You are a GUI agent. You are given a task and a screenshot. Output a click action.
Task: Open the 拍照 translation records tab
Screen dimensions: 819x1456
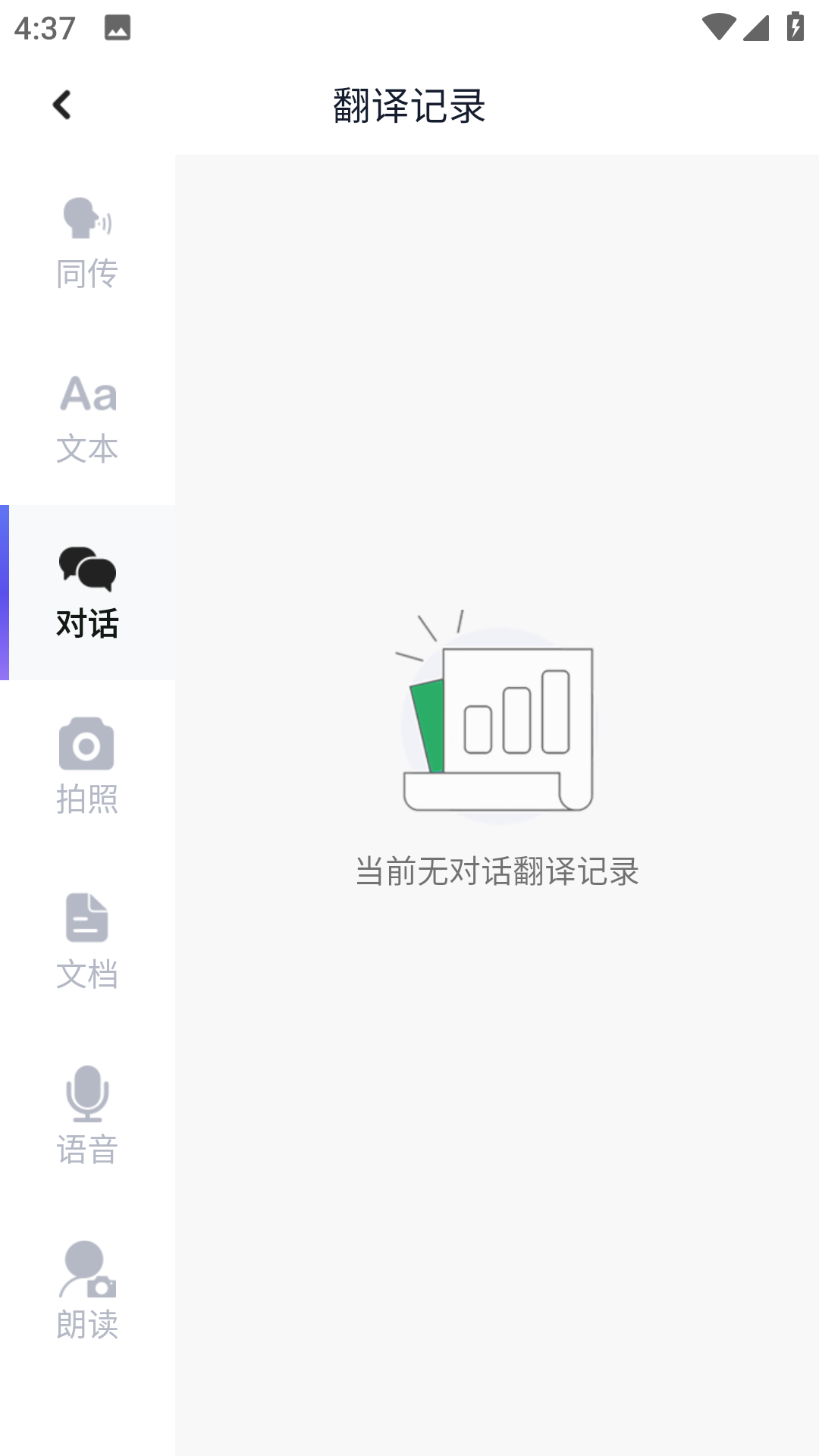pyautogui.click(x=87, y=770)
